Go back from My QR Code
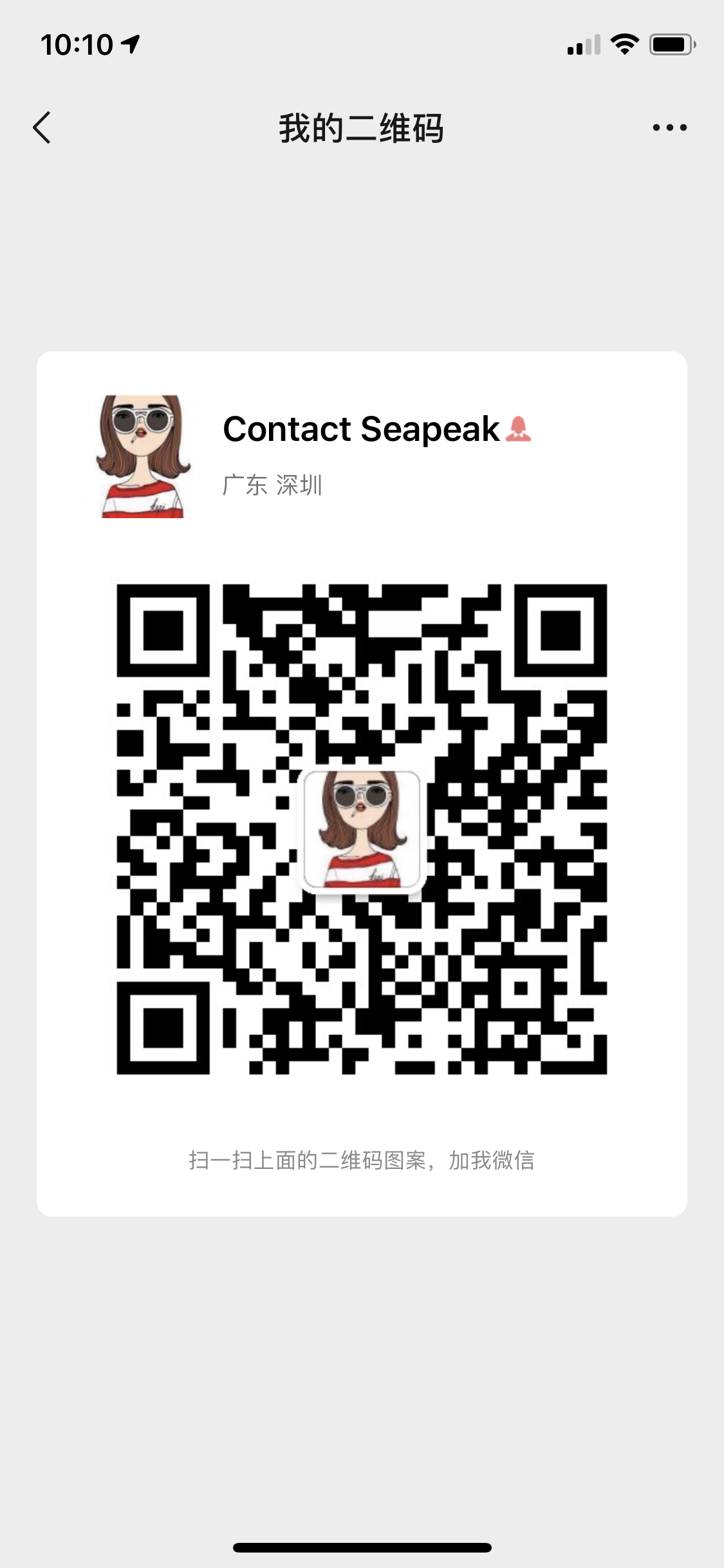 tap(42, 127)
